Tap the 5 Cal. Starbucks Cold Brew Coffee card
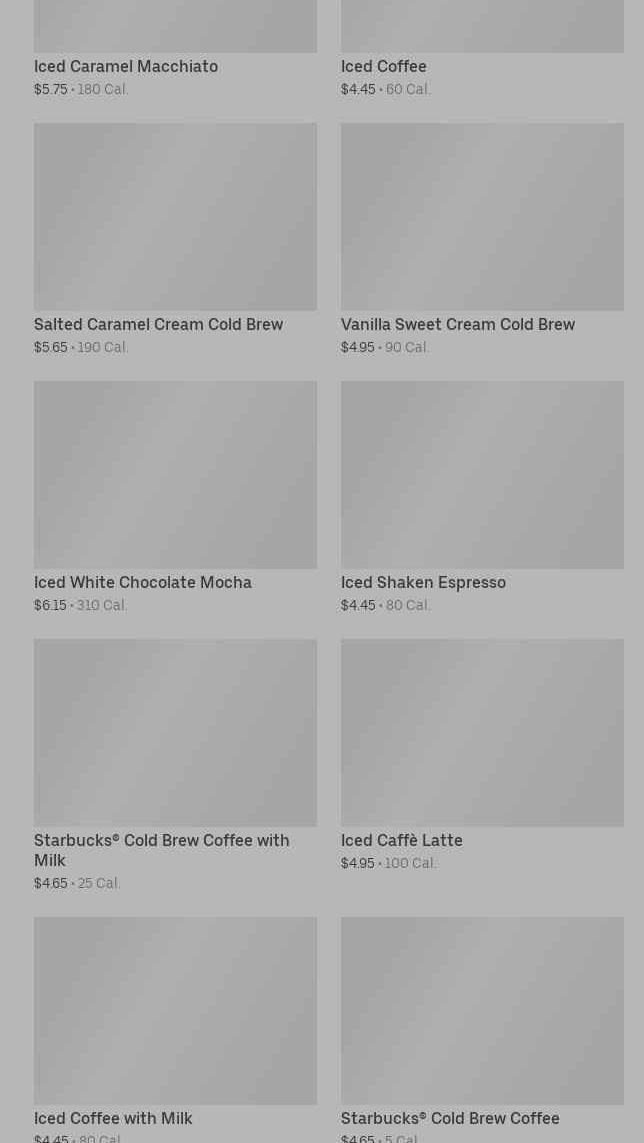 [482, 1011]
